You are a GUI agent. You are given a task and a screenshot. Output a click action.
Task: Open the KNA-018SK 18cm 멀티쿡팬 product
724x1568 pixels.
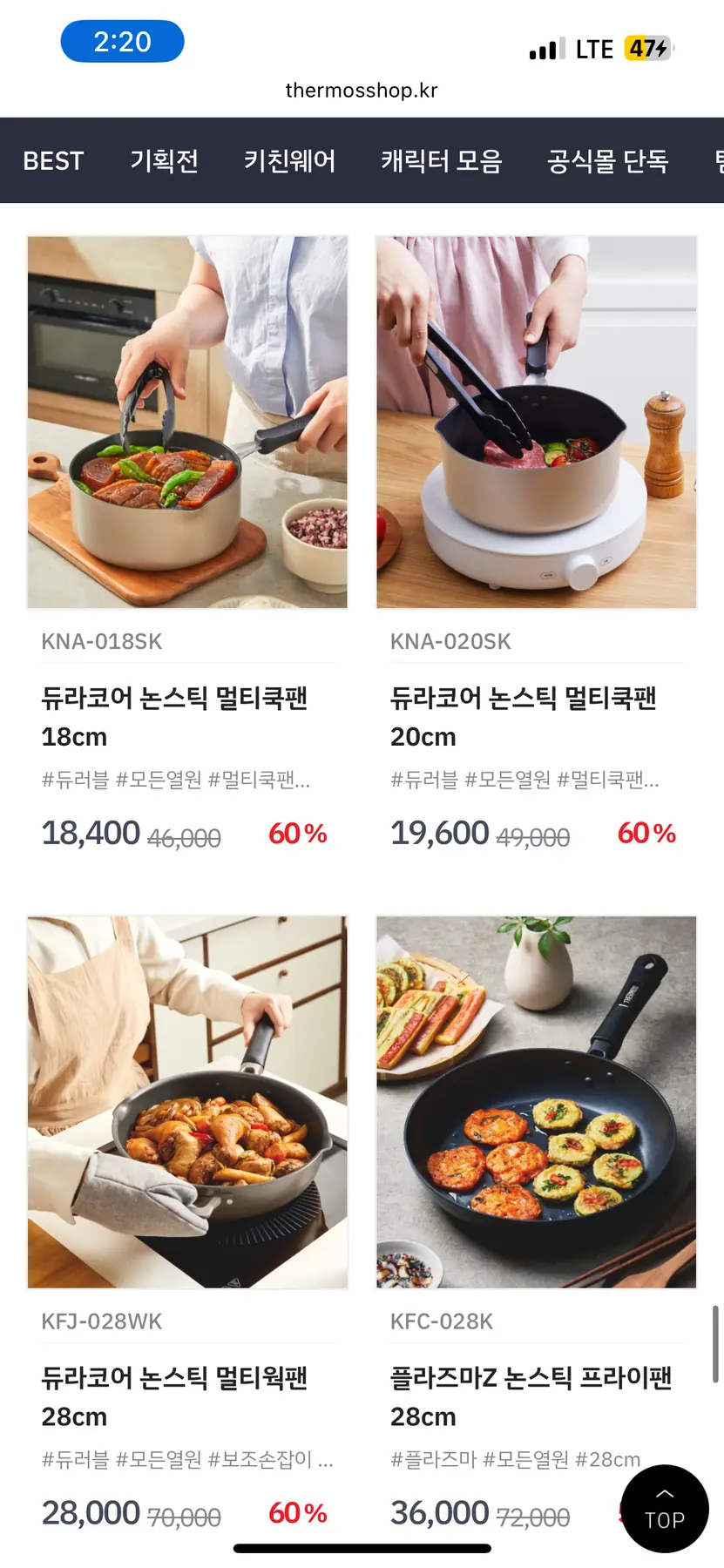click(187, 422)
